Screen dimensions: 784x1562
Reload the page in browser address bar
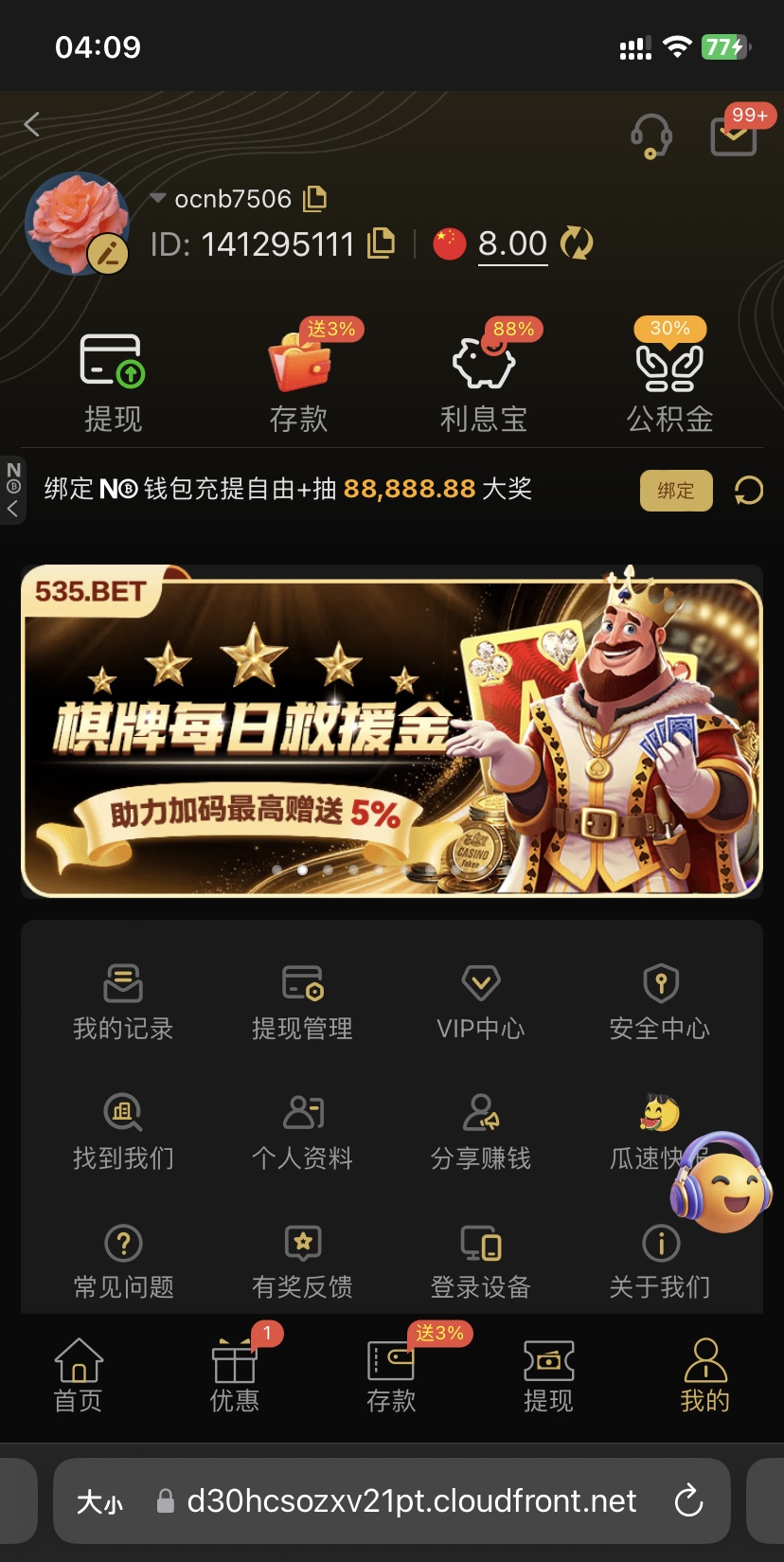(x=688, y=1500)
